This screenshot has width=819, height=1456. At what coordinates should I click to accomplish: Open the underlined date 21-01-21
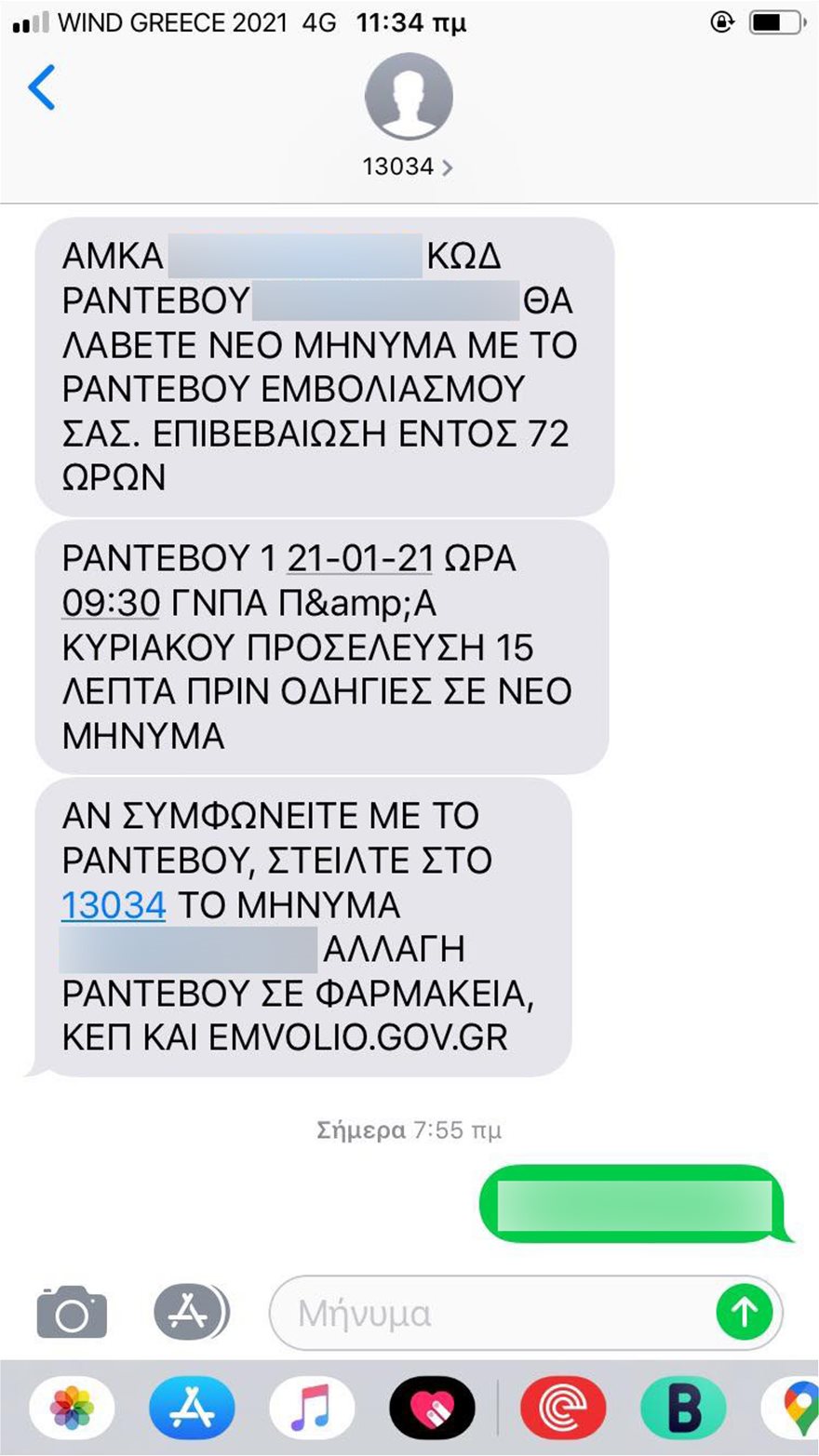pyautogui.click(x=361, y=559)
